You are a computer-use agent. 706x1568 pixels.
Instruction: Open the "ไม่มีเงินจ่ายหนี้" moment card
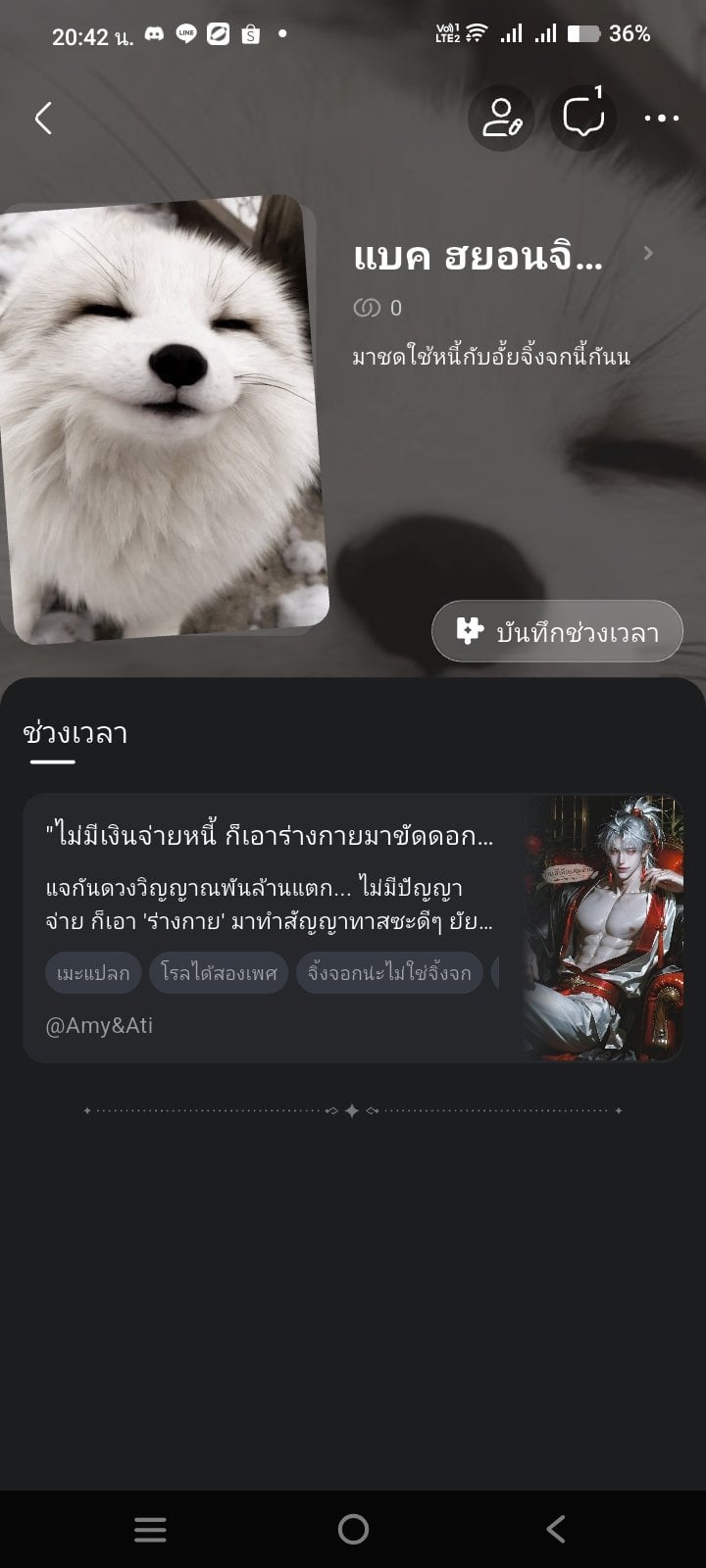click(353, 928)
